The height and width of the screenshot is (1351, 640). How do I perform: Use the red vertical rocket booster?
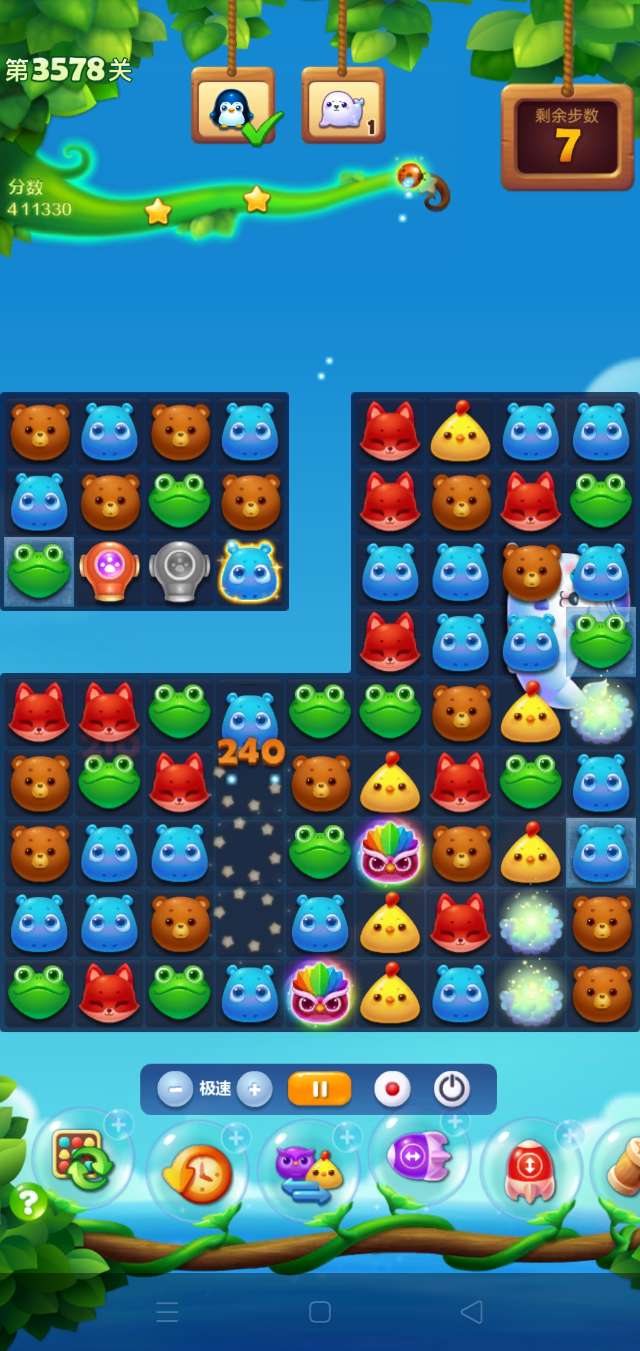pos(531,1170)
